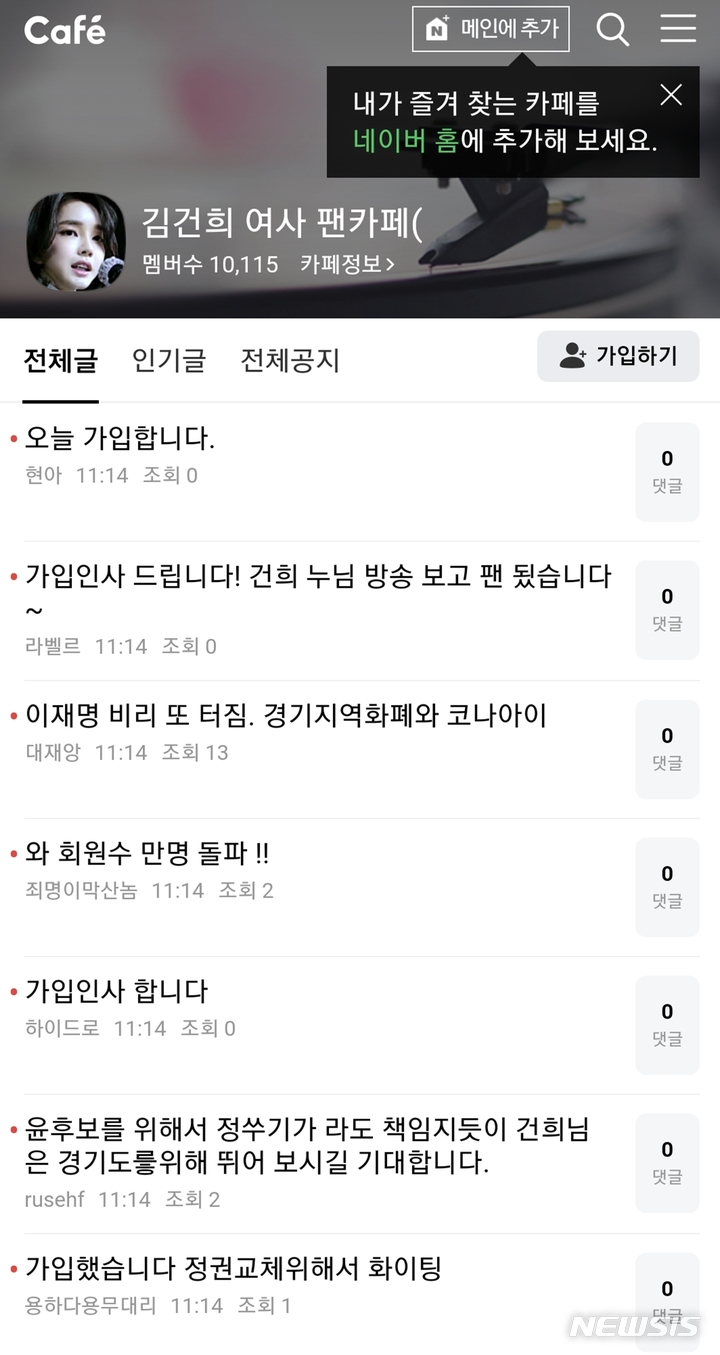Switch to the 인기글 tab
The width and height of the screenshot is (720, 1355).
coord(169,360)
